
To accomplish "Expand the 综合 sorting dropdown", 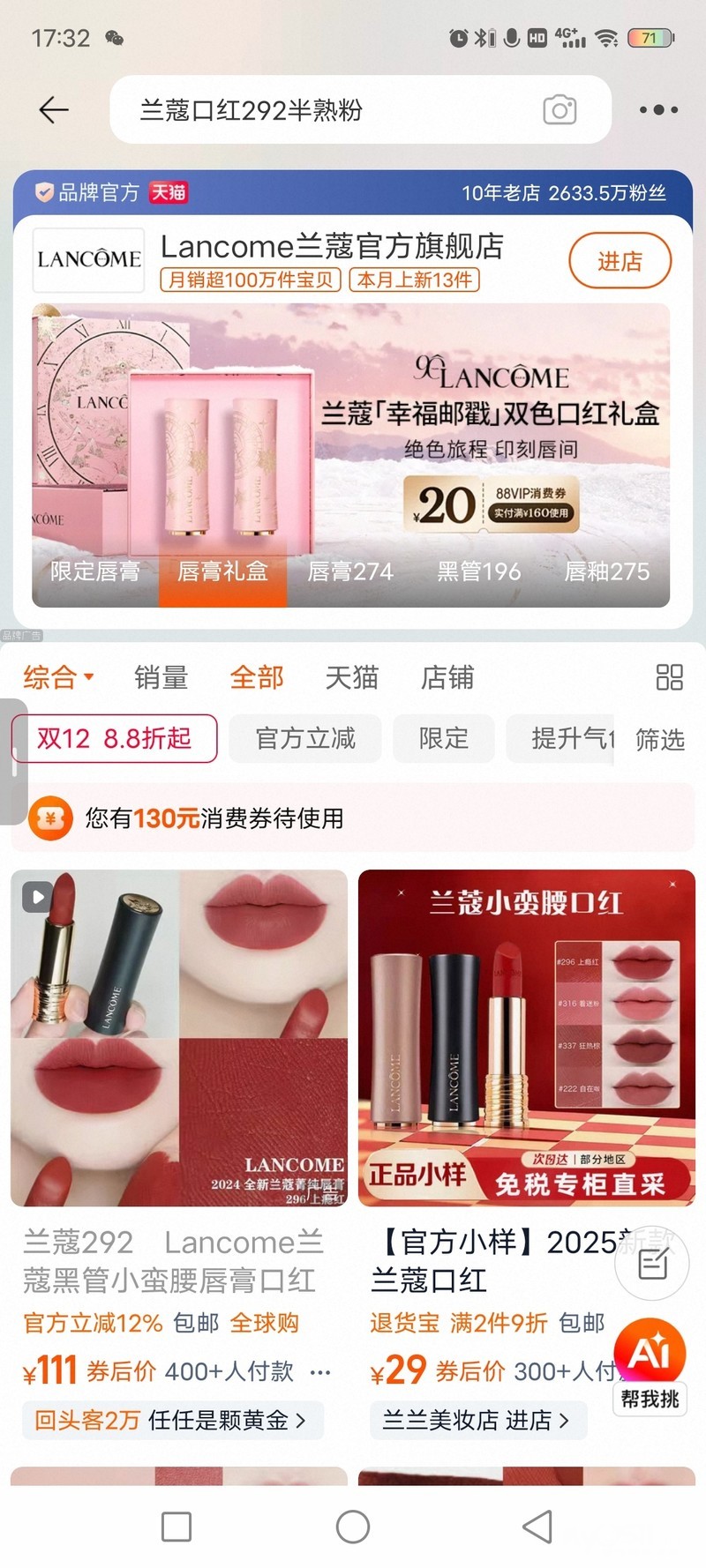I will coord(58,677).
